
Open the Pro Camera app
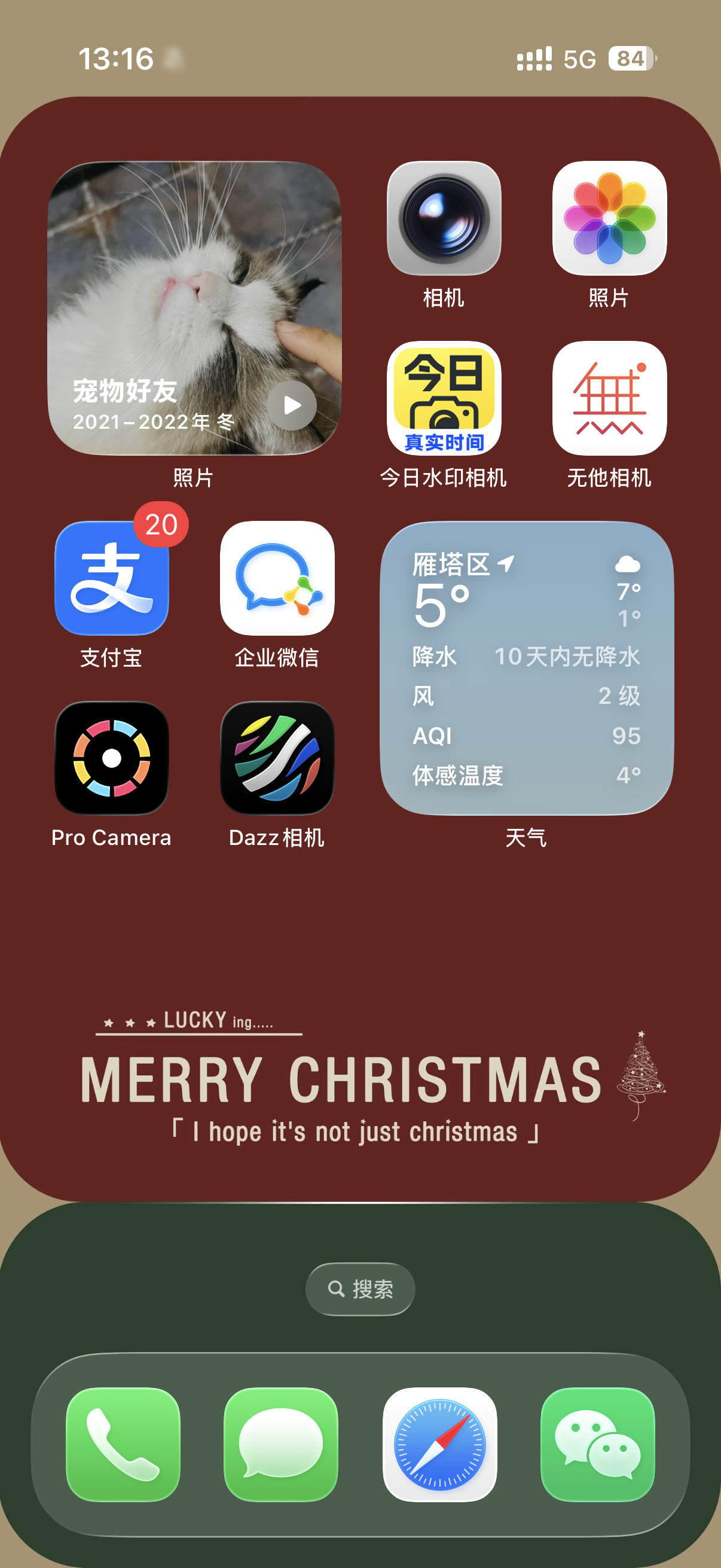111,758
